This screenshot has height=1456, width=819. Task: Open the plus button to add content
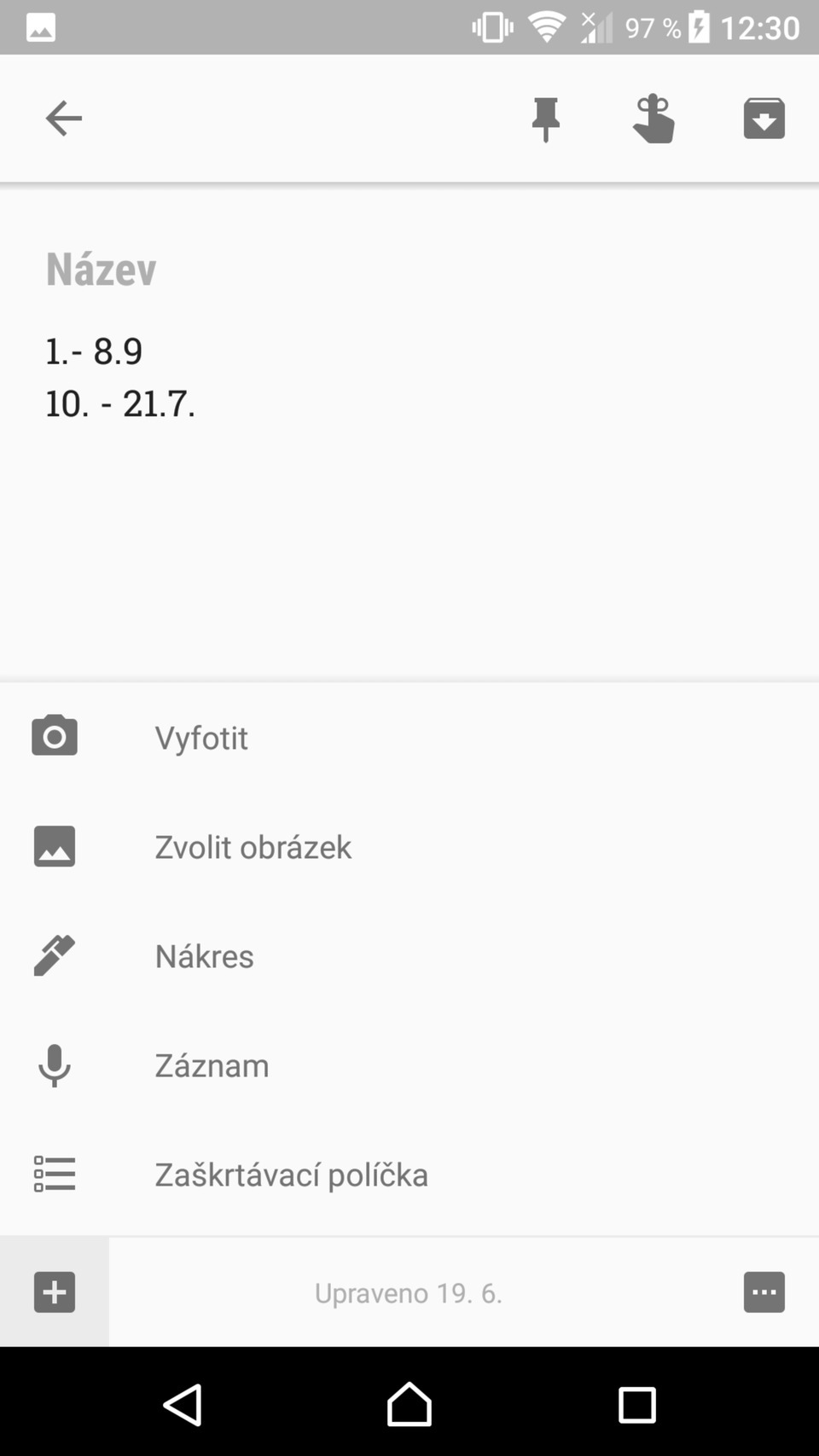point(54,1291)
